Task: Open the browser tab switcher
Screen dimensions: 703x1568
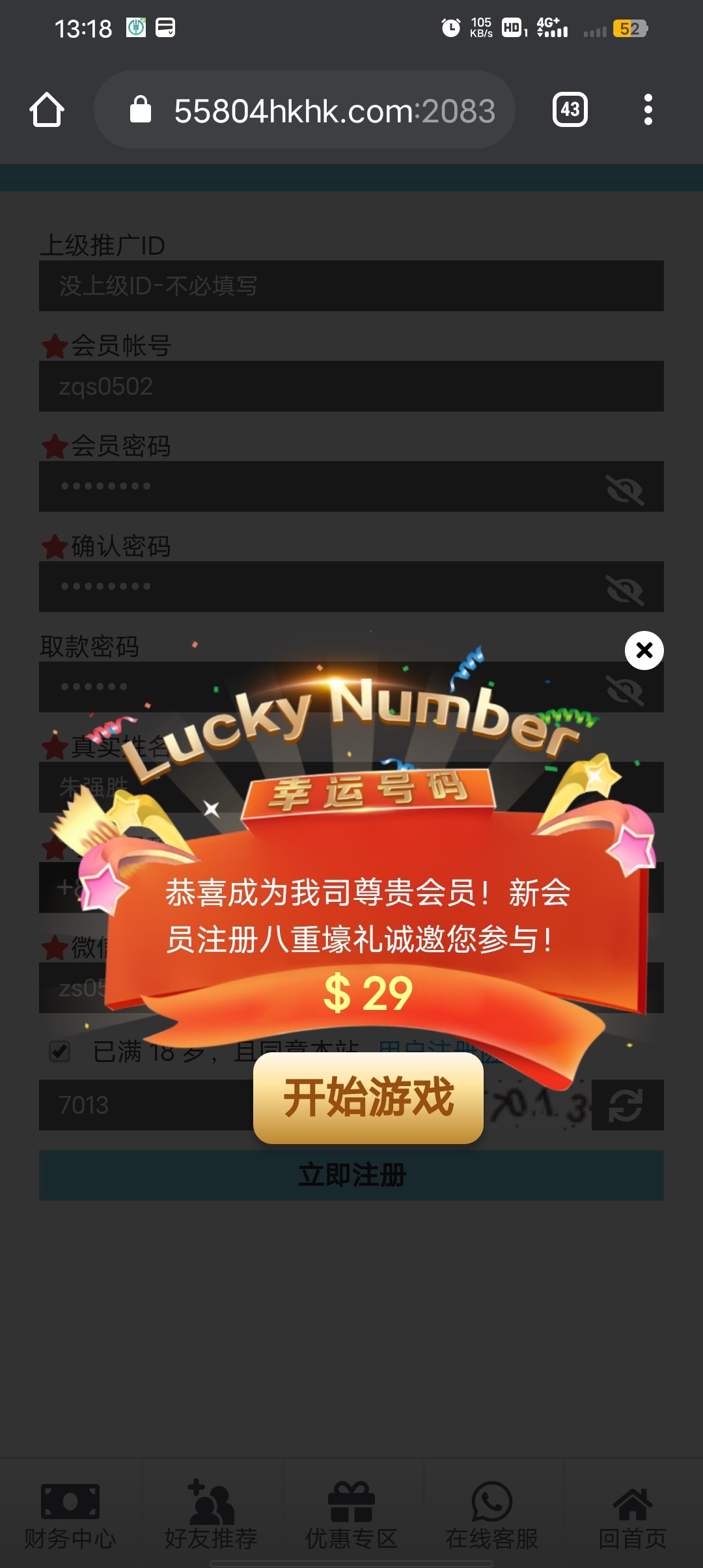Action: tap(570, 109)
